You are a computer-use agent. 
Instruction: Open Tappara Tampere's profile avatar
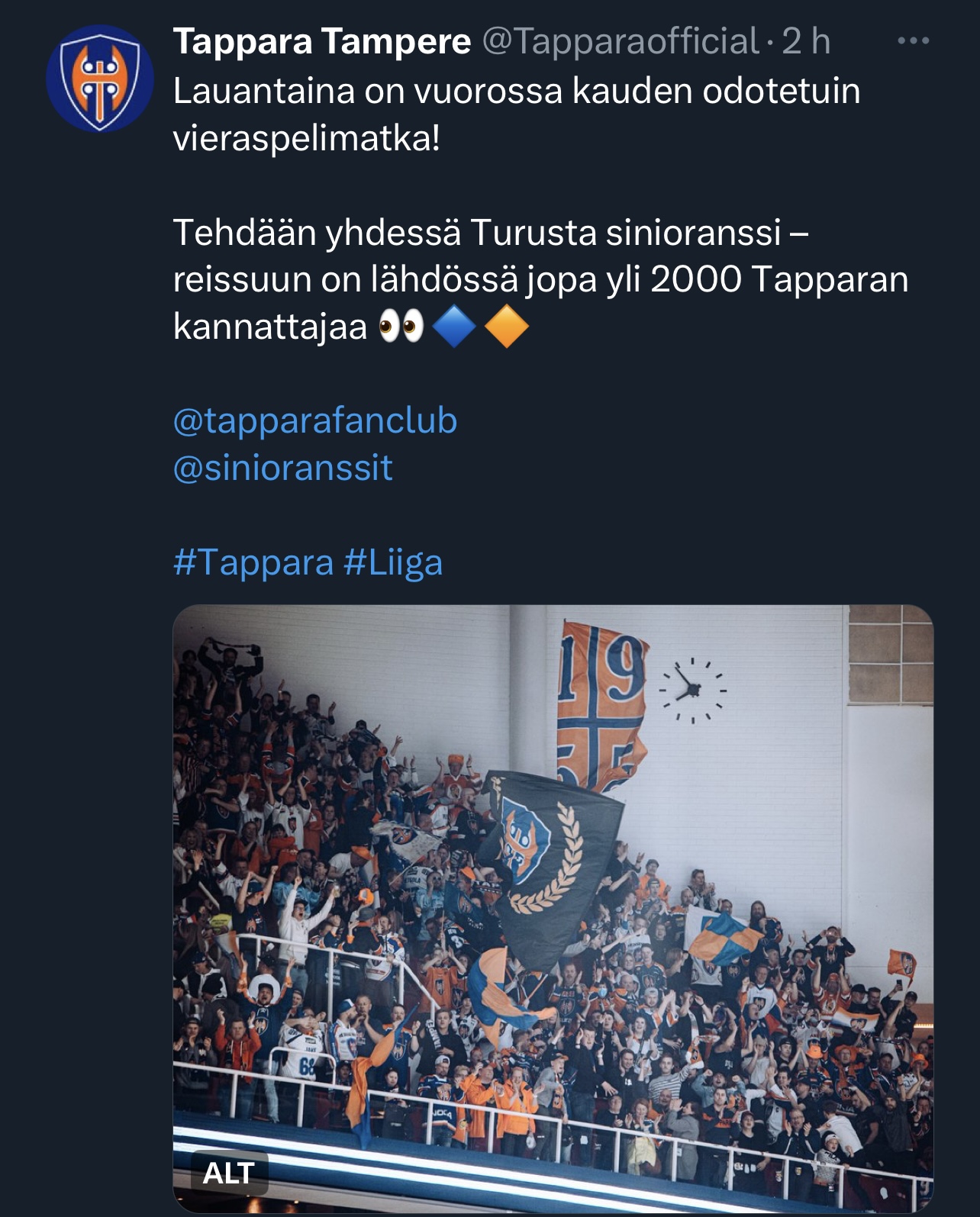click(100, 79)
